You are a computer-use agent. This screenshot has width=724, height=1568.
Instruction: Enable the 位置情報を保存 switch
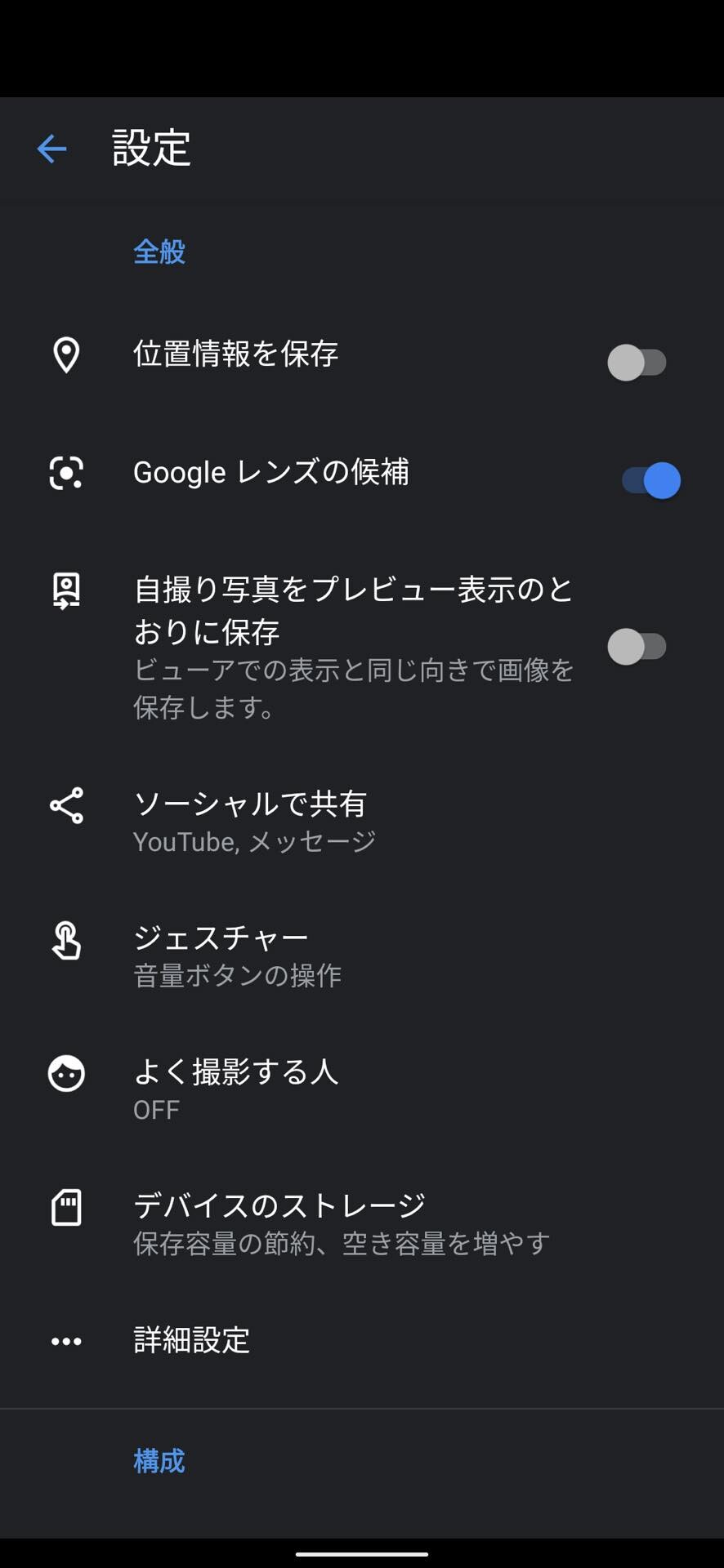click(637, 363)
